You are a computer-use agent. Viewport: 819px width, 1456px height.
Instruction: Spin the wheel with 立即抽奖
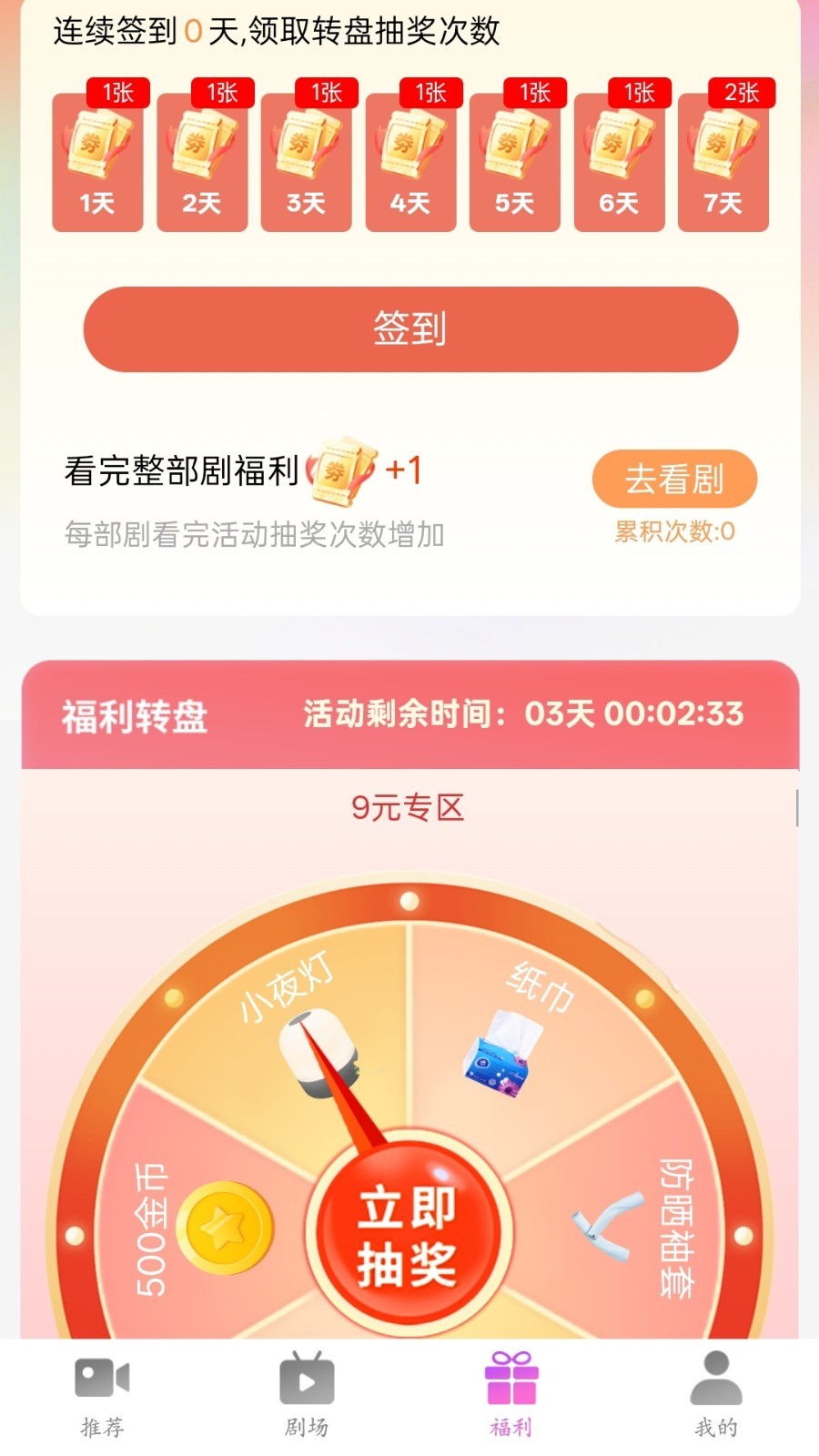[x=407, y=1235]
